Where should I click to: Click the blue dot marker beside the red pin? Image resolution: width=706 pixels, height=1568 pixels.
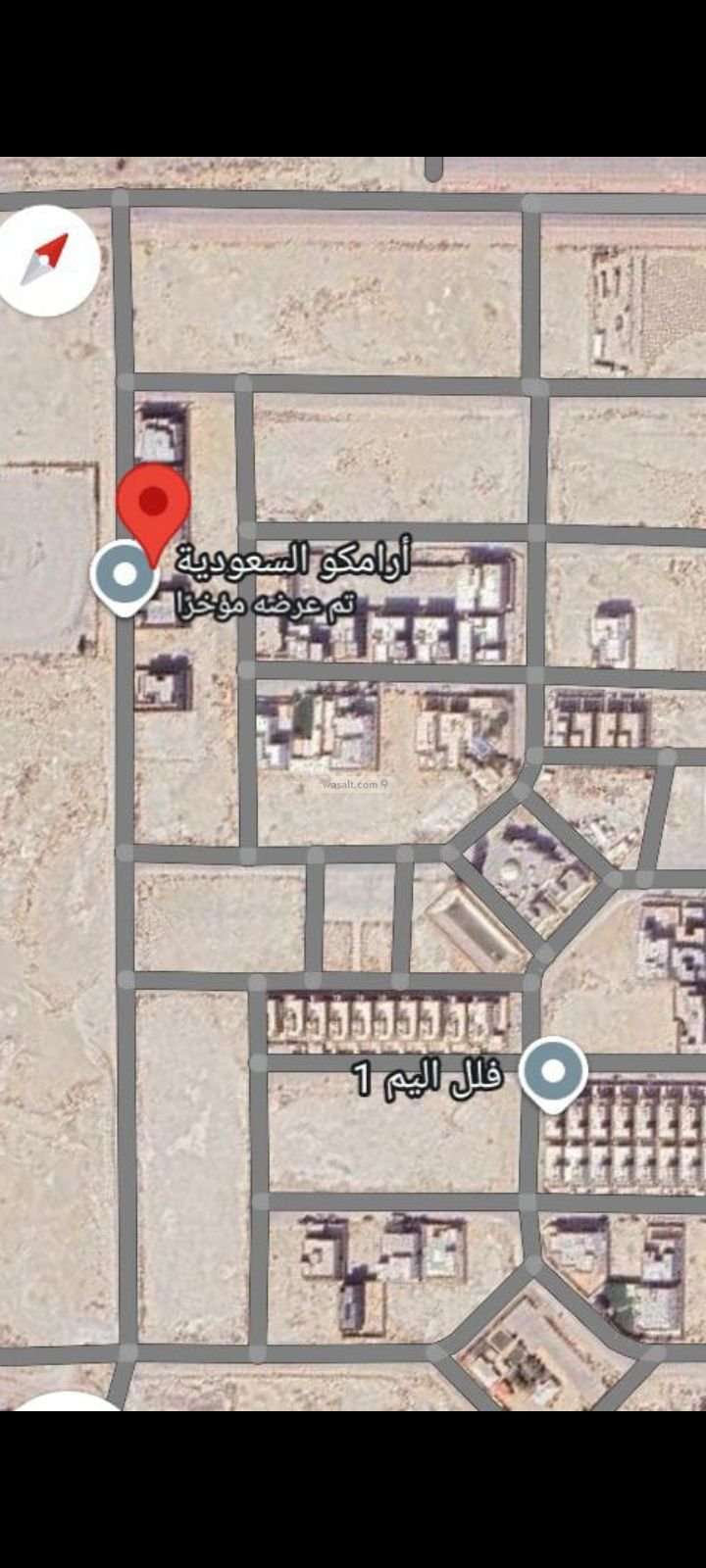(125, 576)
